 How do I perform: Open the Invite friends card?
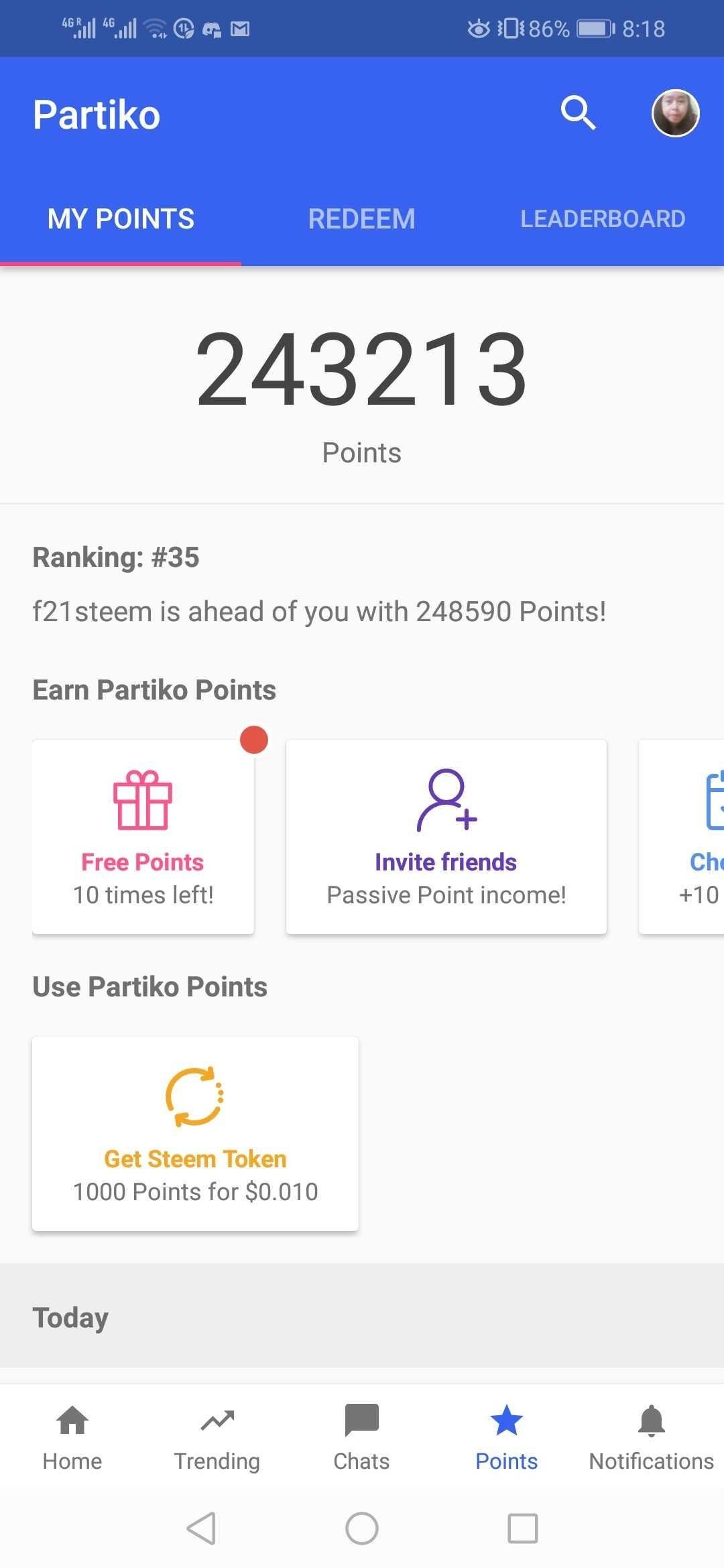[x=446, y=836]
